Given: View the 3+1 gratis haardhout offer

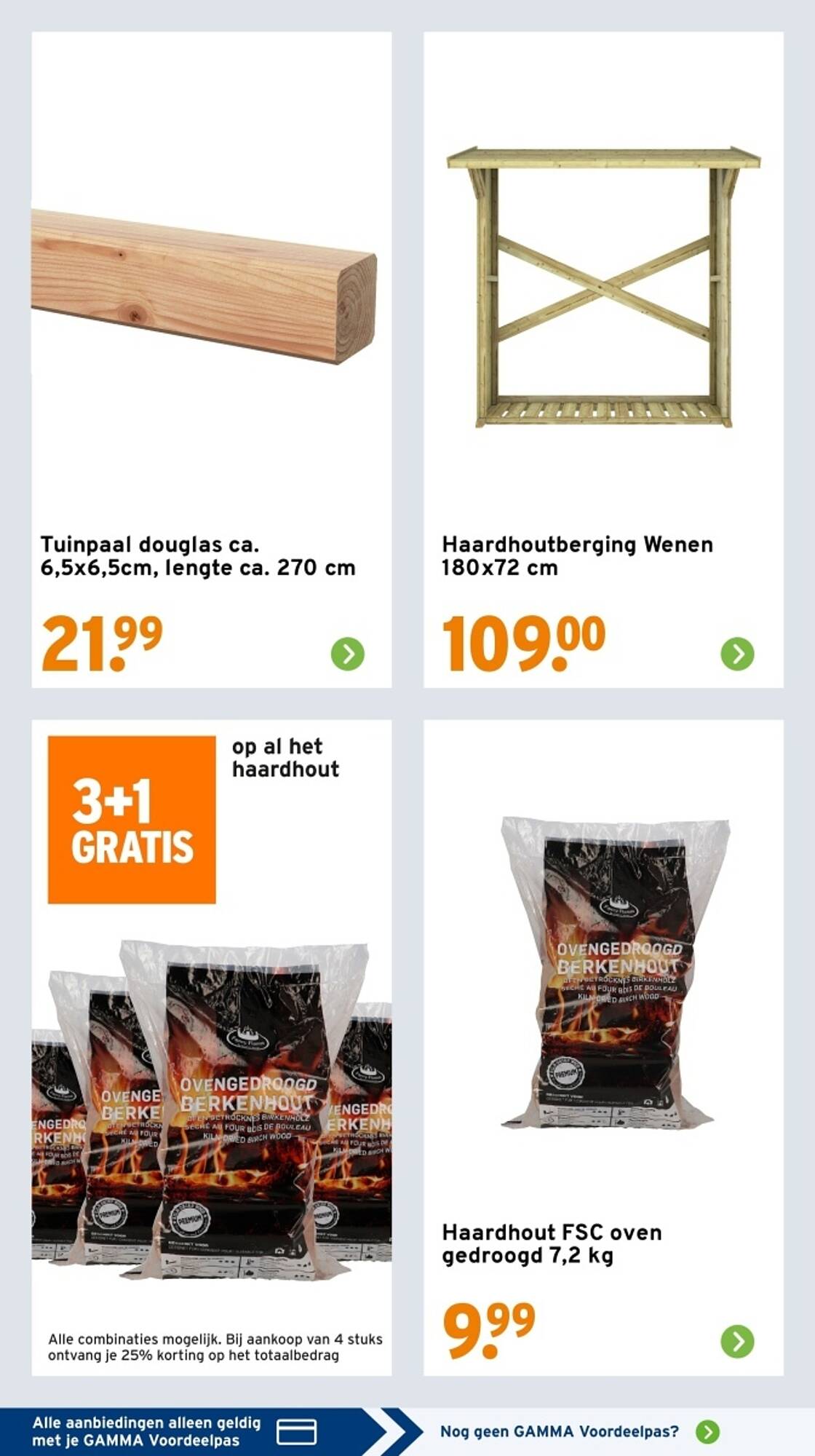Looking at the screenshot, I should pyautogui.click(x=212, y=1048).
